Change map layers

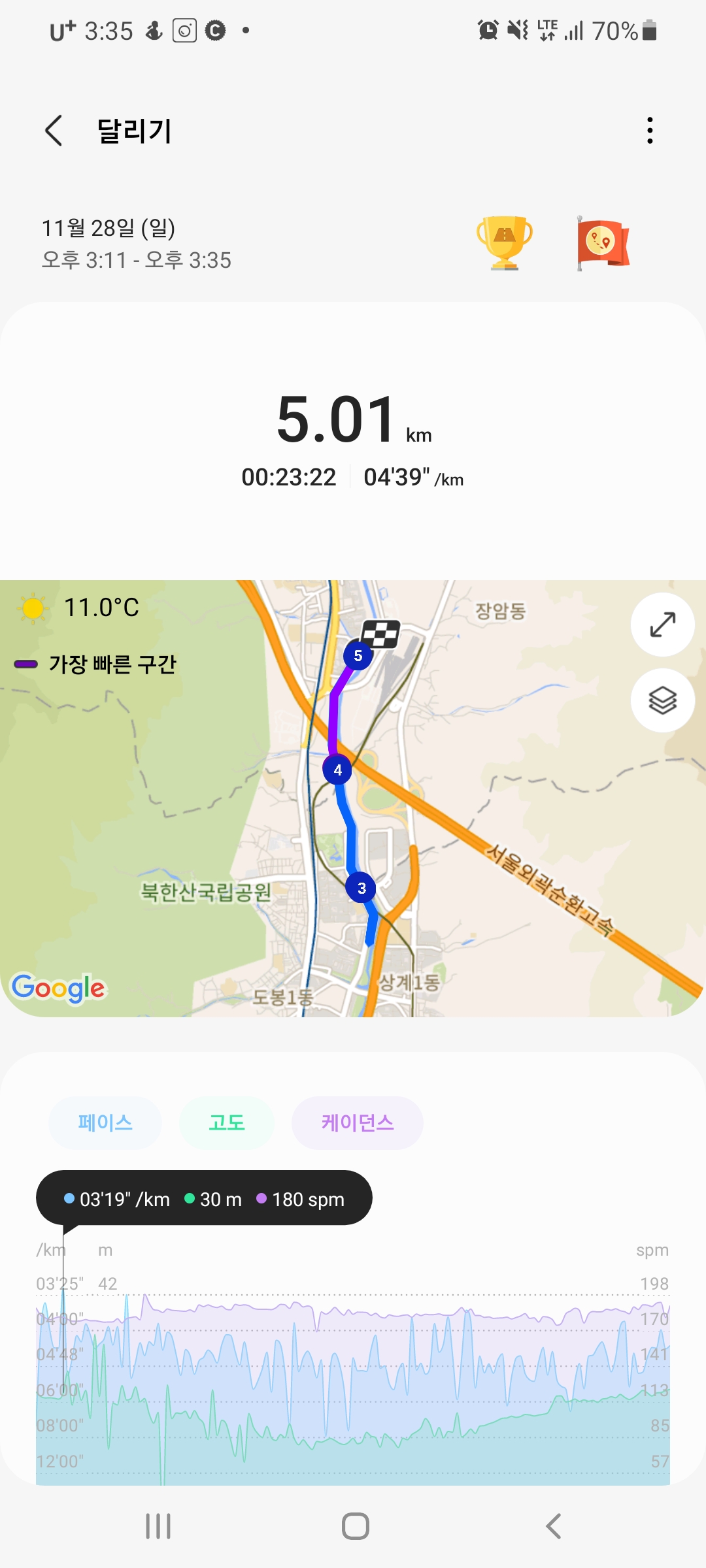click(x=662, y=700)
